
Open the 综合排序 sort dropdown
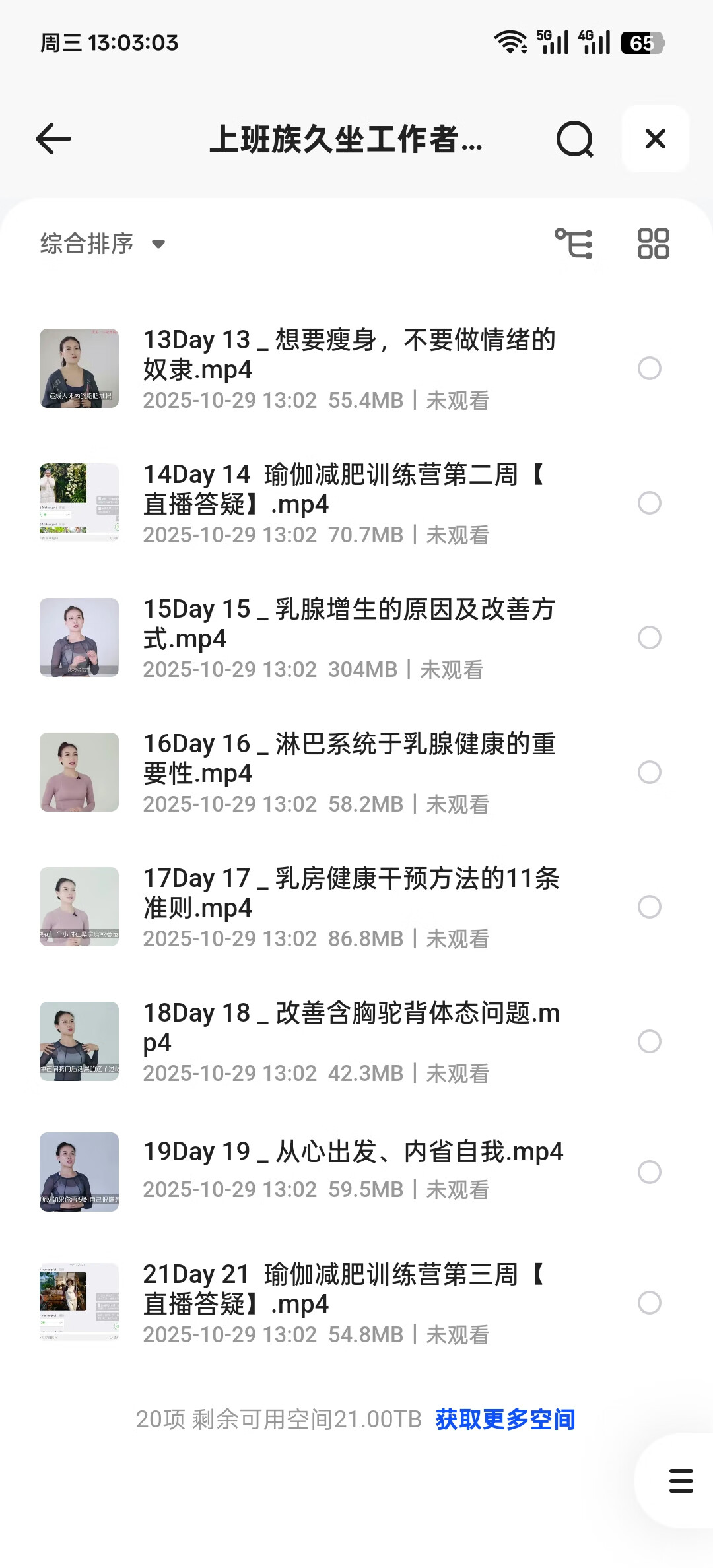(x=102, y=244)
